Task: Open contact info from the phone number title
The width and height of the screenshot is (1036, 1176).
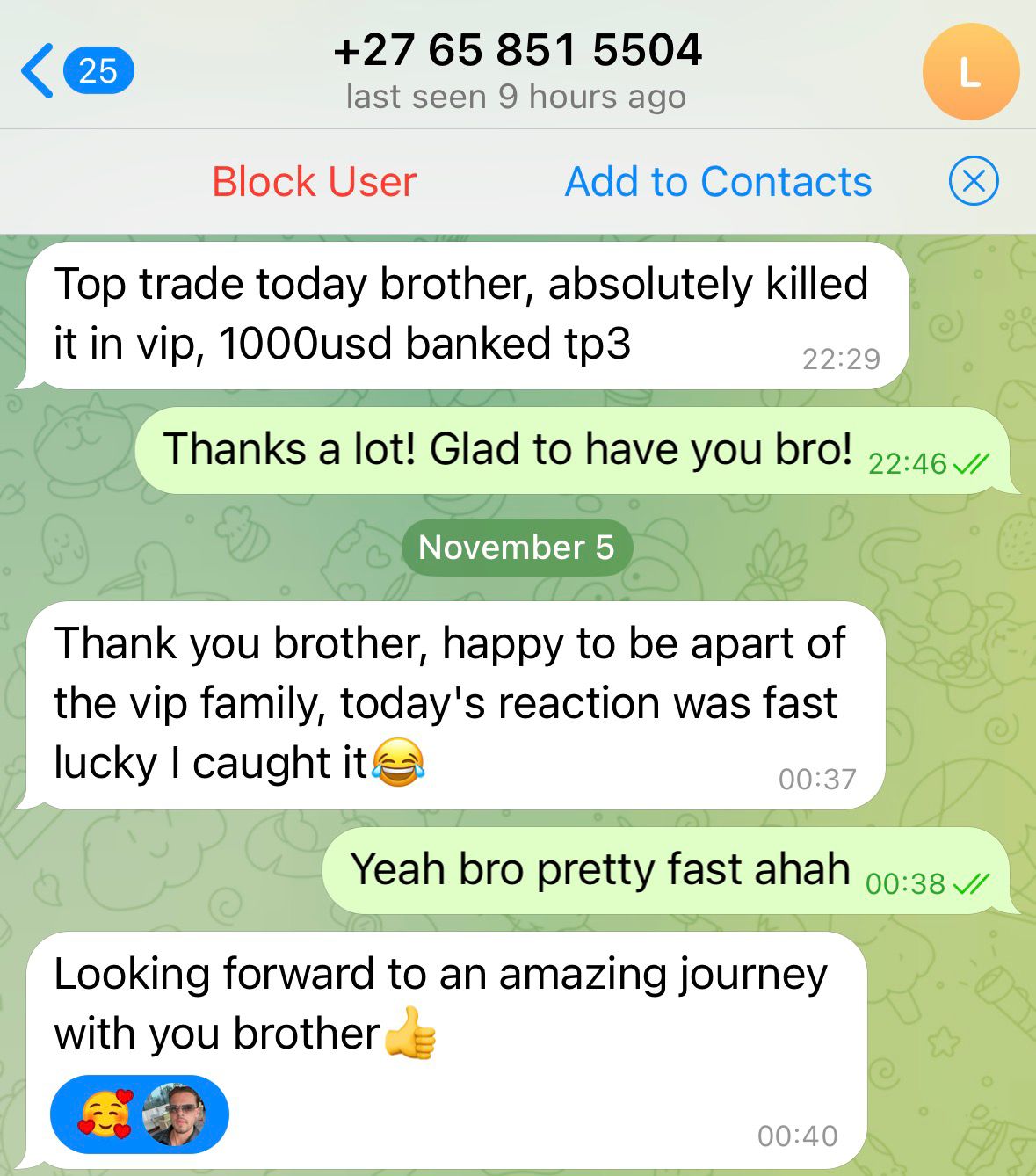Action: [x=517, y=51]
